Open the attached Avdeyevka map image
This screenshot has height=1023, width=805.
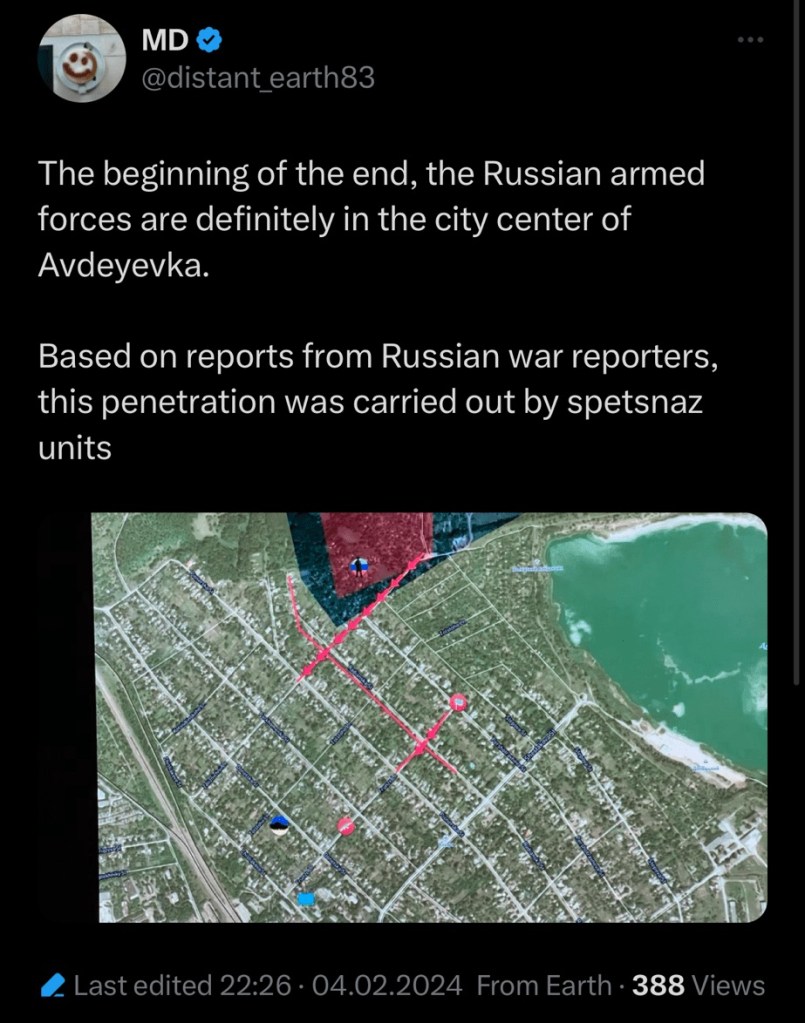tap(432, 716)
